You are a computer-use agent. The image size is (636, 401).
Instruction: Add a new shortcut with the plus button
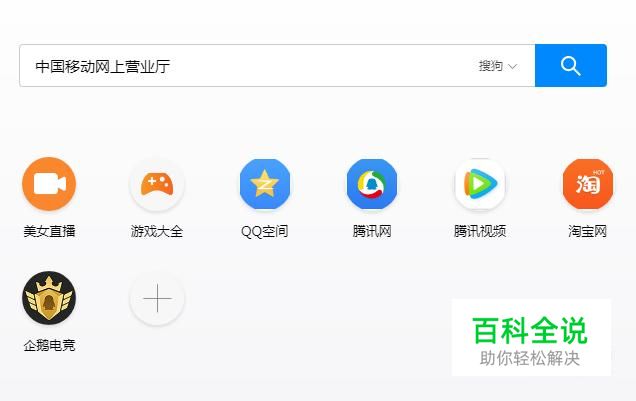[157, 298]
